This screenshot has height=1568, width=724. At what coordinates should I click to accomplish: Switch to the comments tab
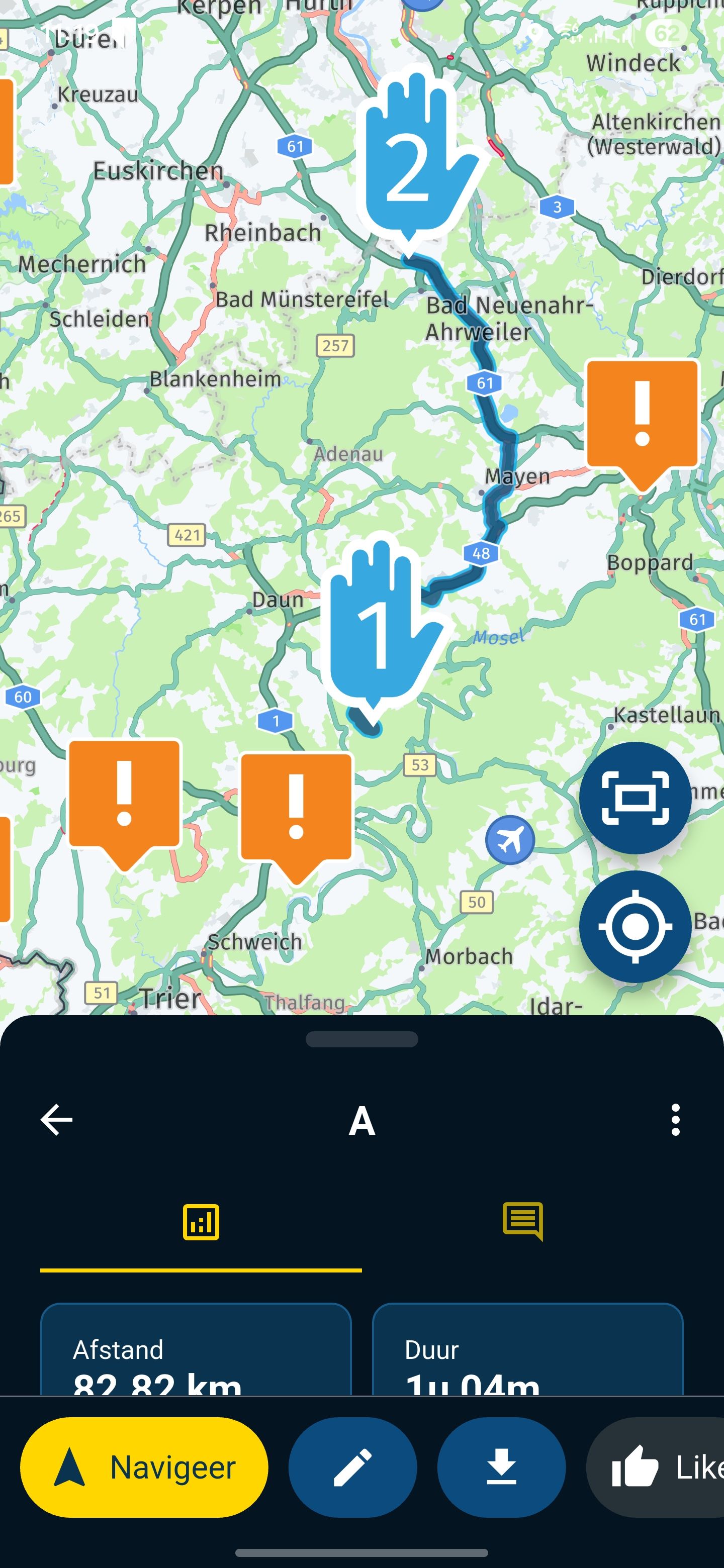pyautogui.click(x=522, y=1221)
